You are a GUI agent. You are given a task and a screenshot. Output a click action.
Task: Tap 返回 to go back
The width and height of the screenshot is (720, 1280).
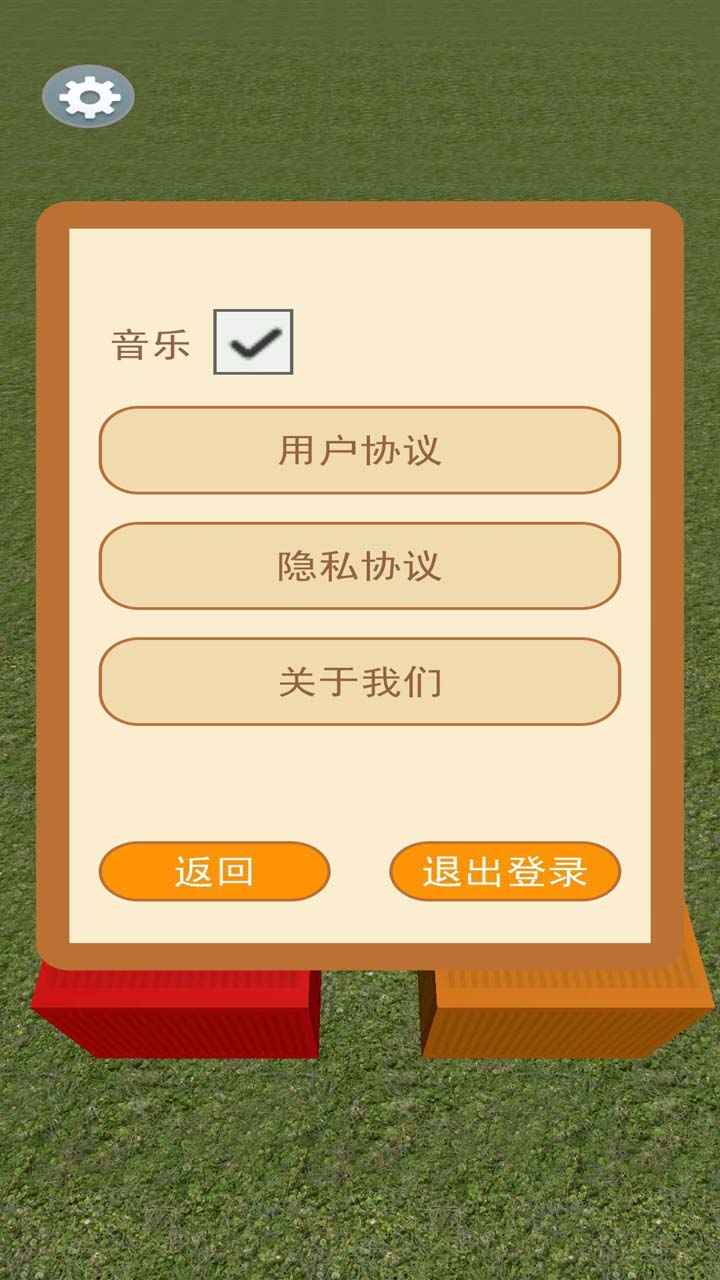point(214,871)
